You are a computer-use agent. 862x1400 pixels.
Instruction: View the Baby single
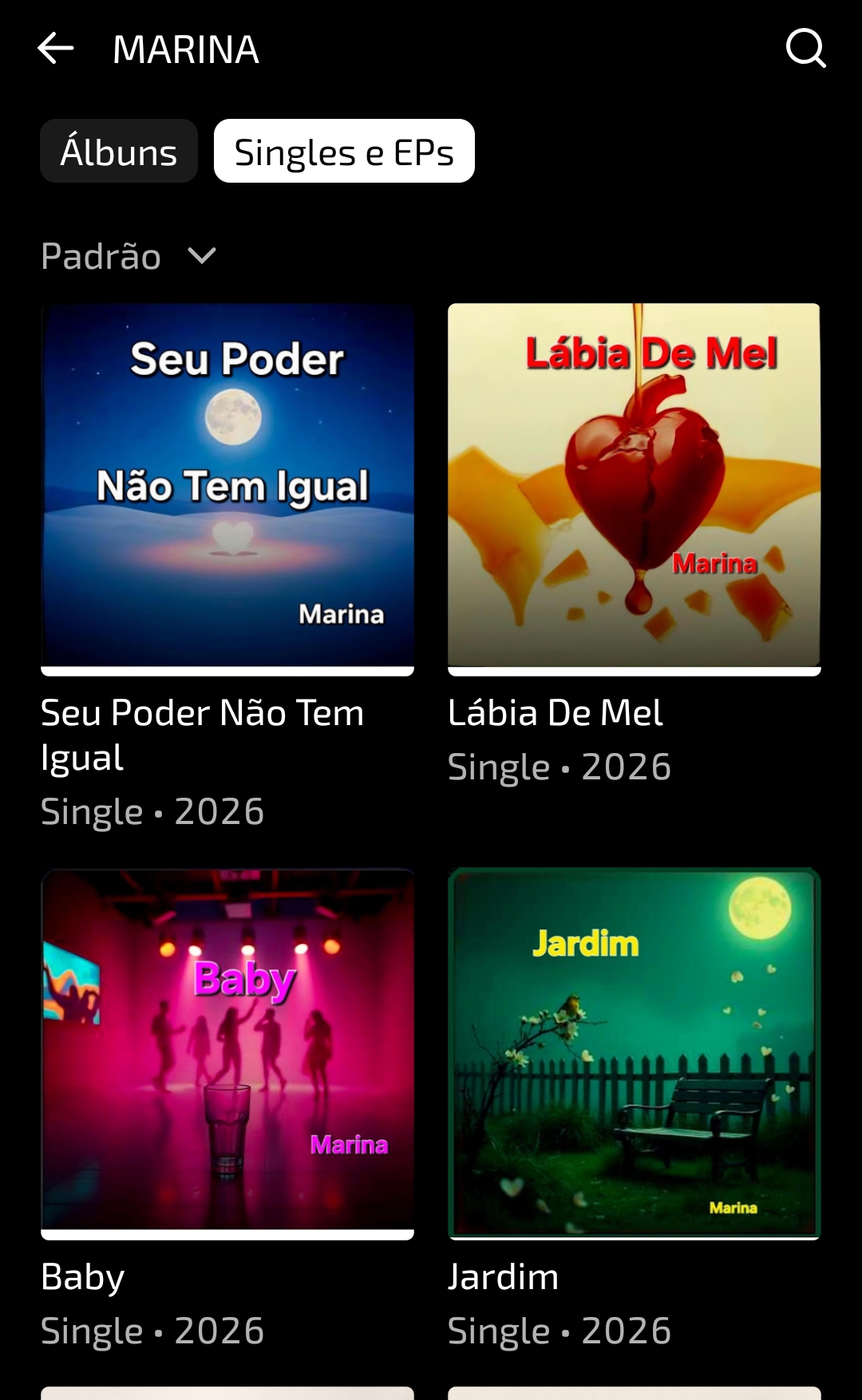coord(227,1051)
